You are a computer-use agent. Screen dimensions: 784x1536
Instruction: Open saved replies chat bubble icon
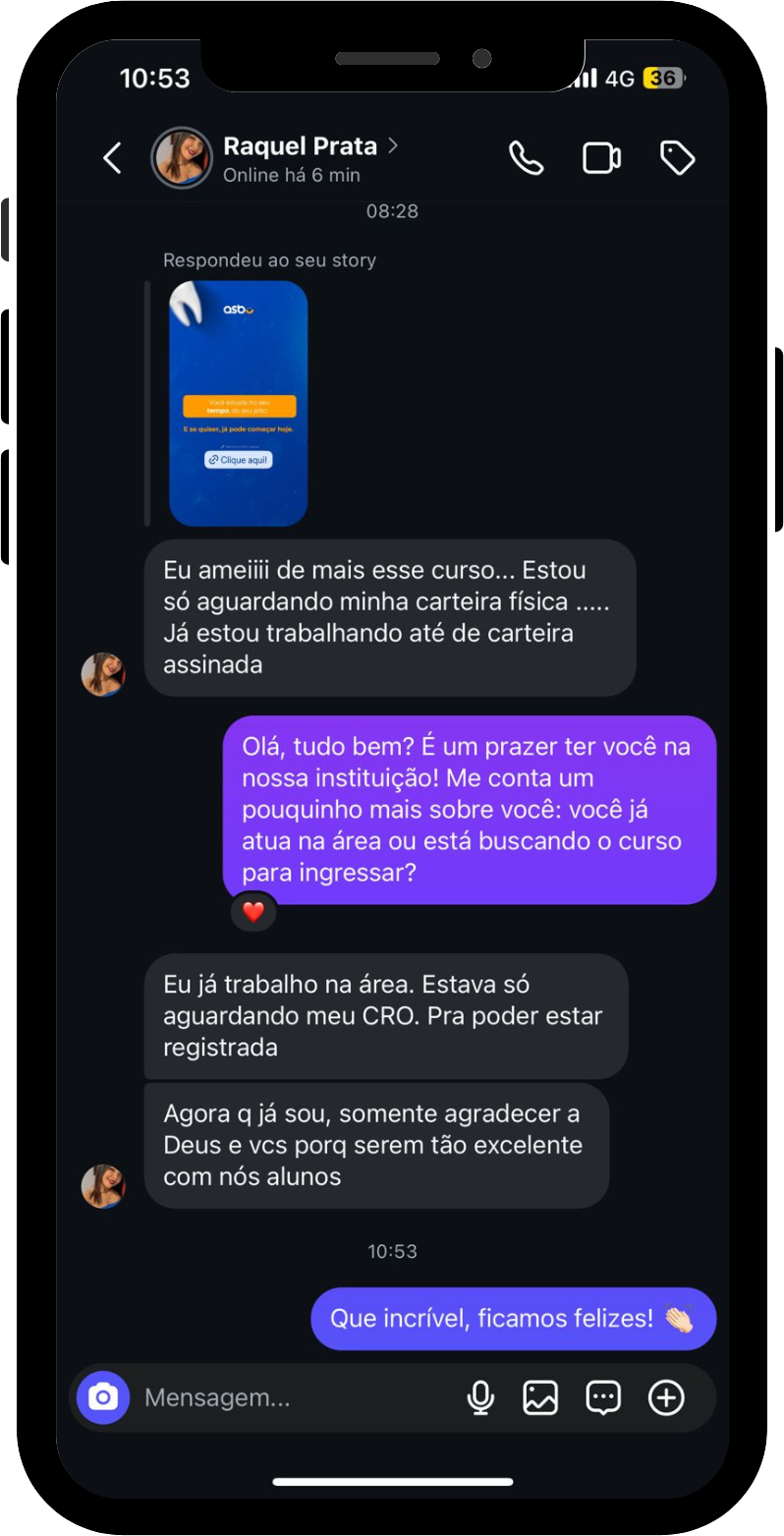click(602, 1397)
